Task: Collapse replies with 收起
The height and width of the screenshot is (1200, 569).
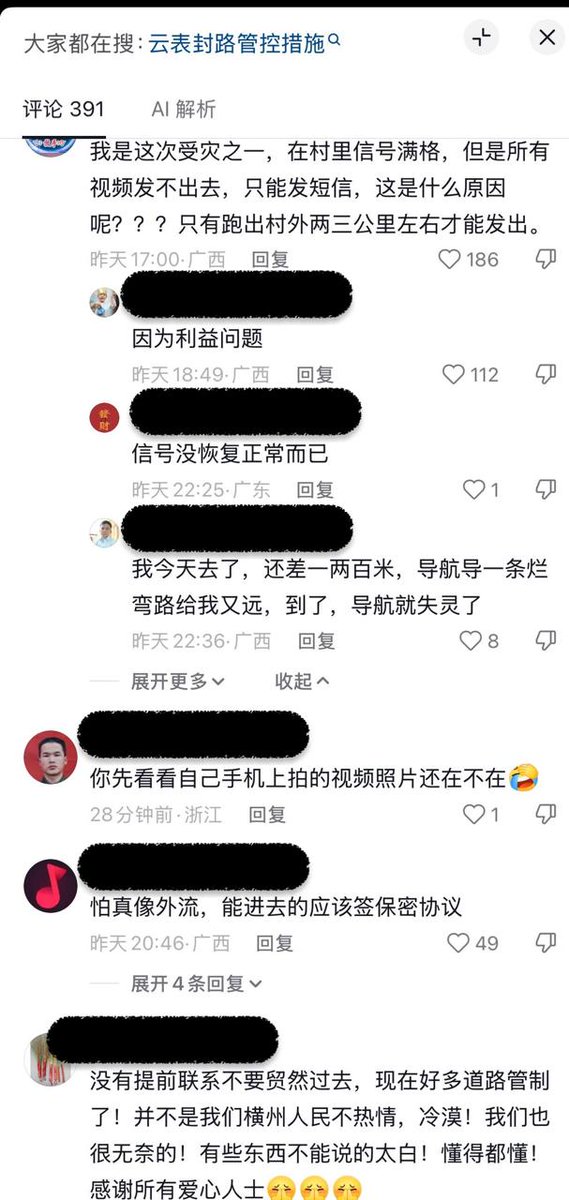Action: (x=302, y=681)
